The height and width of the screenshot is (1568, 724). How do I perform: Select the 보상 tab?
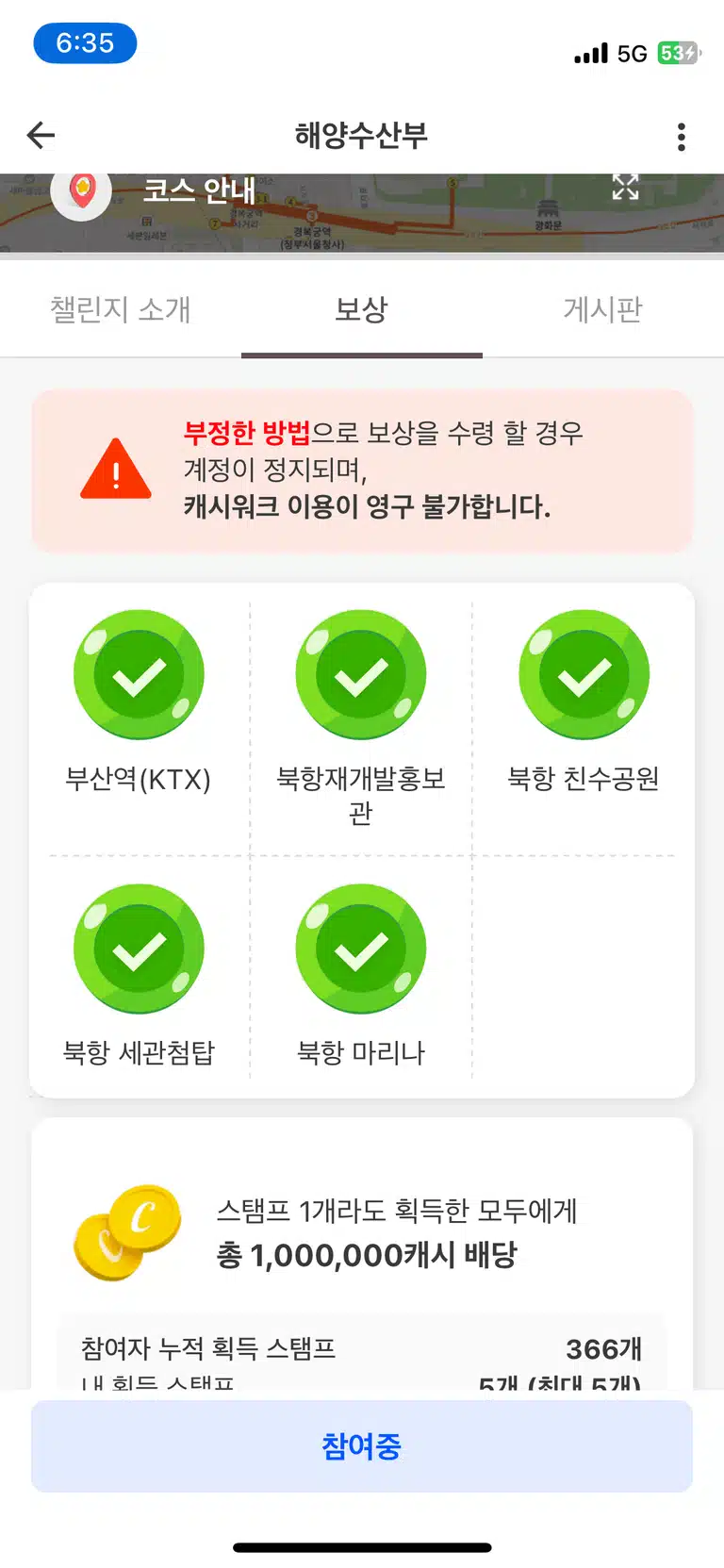click(x=362, y=309)
